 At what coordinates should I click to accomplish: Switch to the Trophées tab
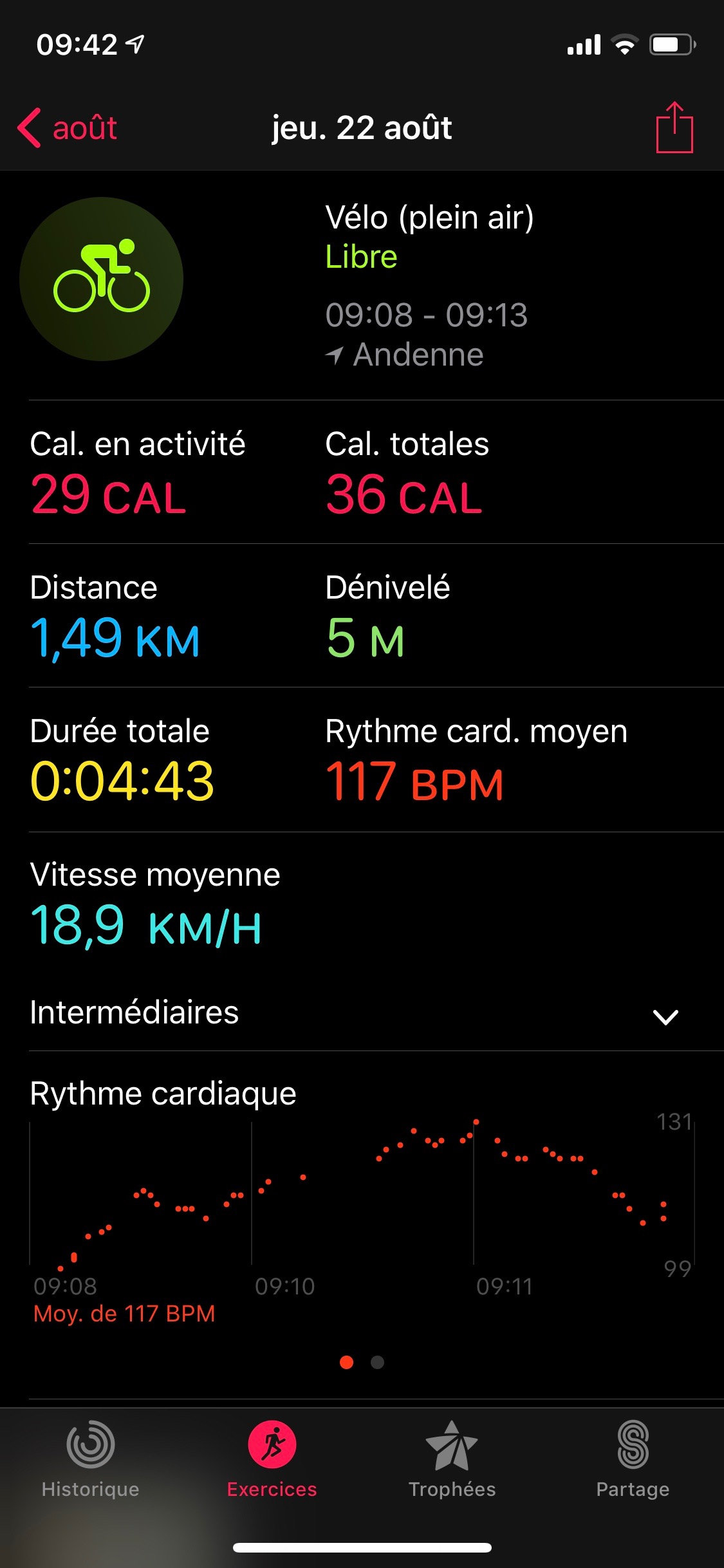452,1460
